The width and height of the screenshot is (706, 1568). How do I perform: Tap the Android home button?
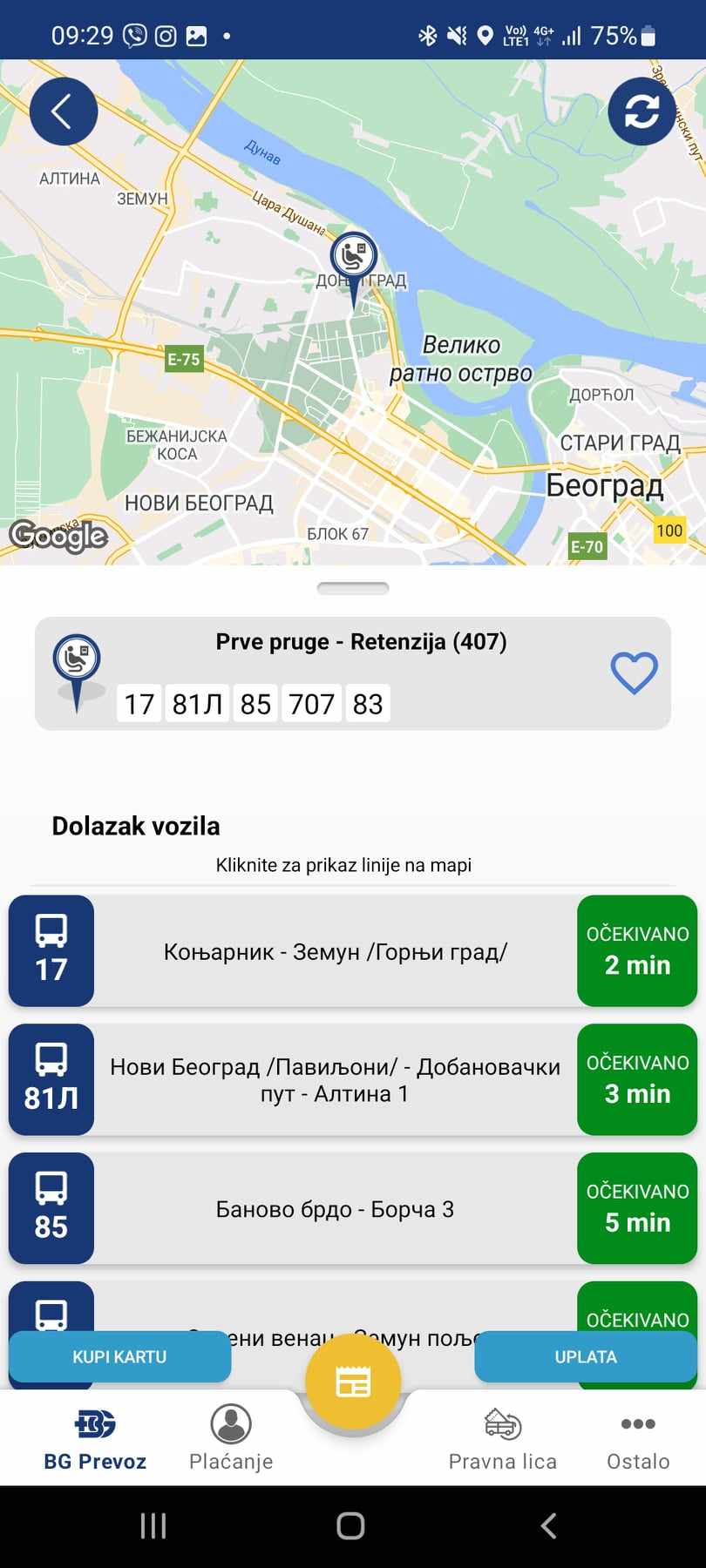pos(351,1525)
